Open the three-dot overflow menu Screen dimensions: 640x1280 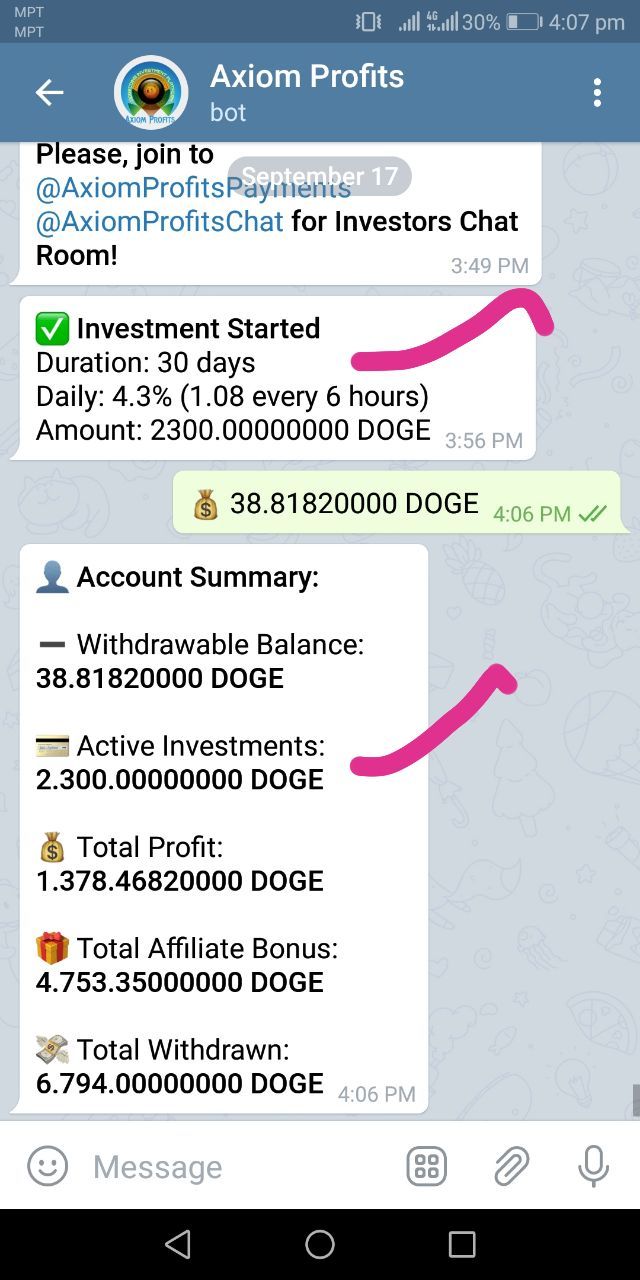tap(597, 92)
